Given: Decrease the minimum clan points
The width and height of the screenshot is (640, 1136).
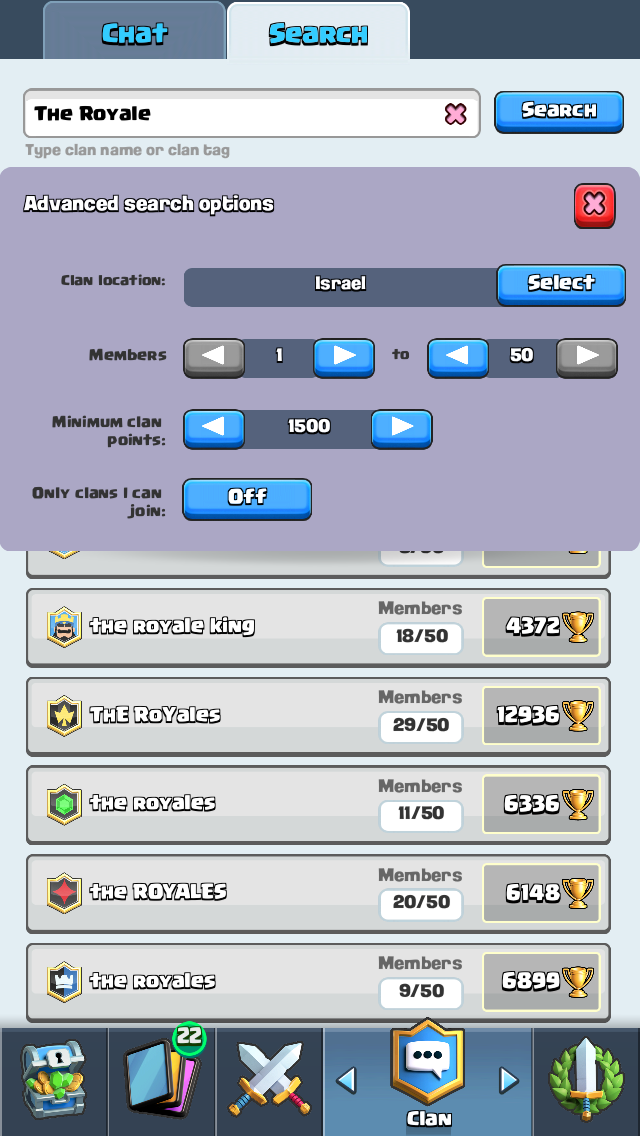Looking at the screenshot, I should click(213, 428).
